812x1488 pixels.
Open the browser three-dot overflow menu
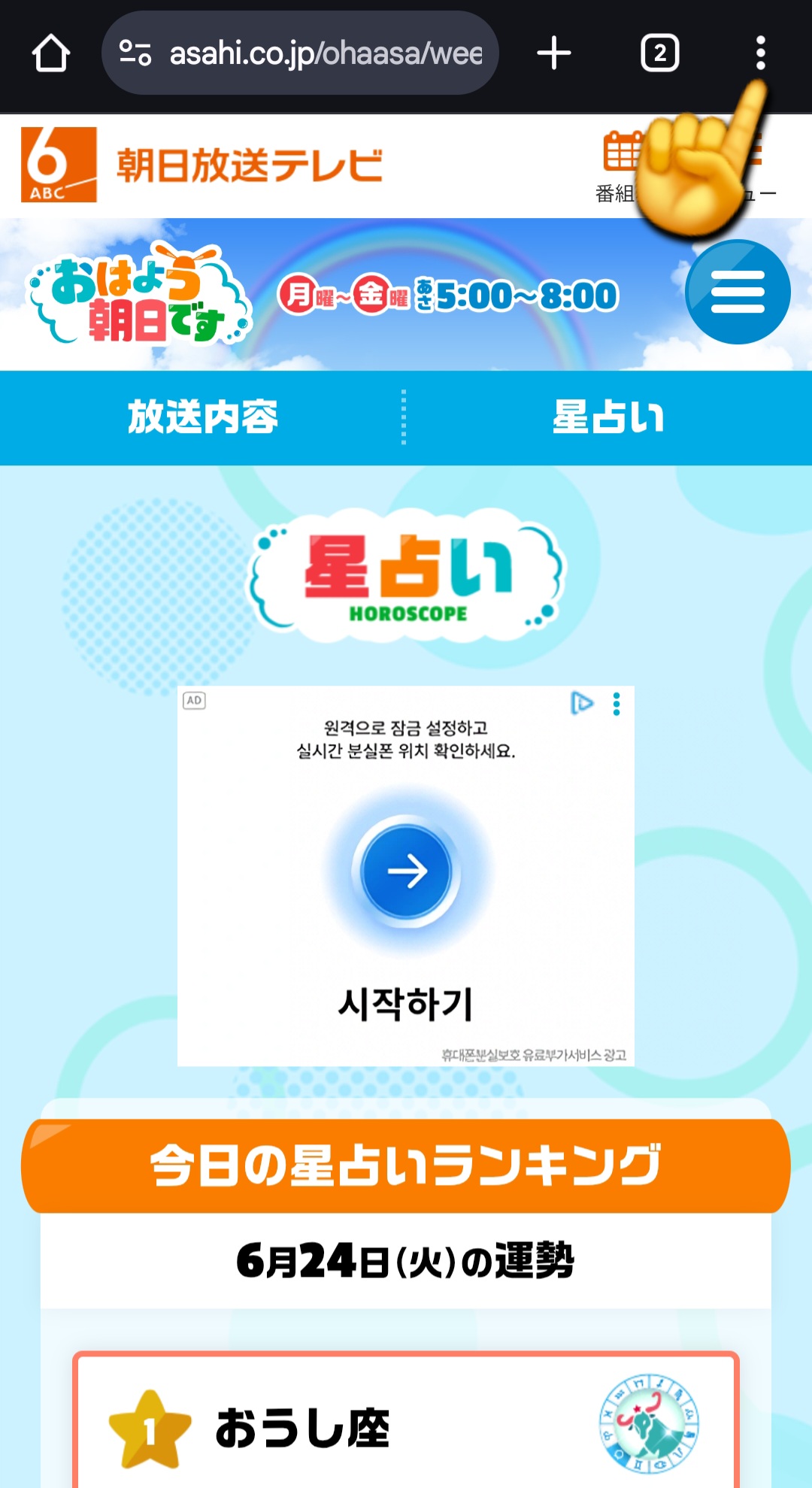click(x=760, y=53)
